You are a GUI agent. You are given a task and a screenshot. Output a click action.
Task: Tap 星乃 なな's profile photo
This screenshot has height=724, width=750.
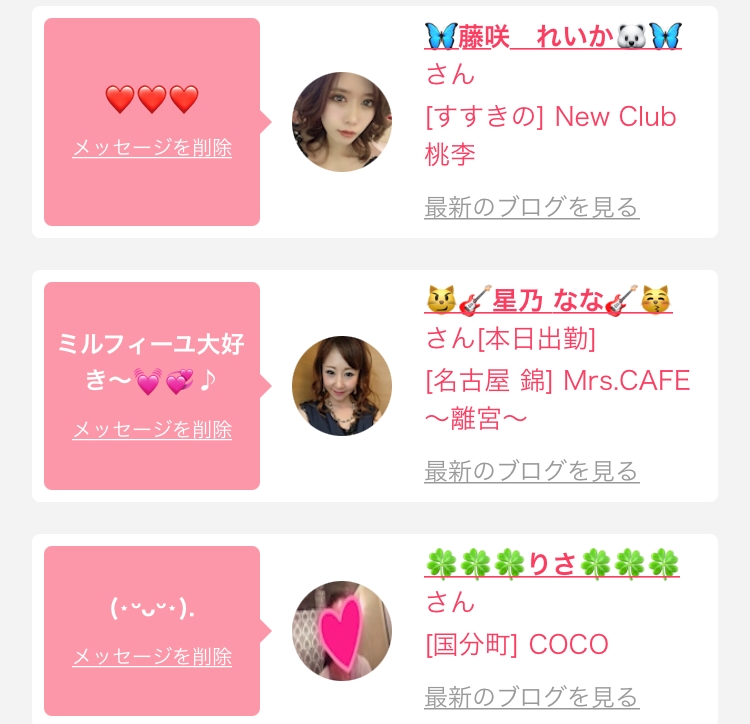point(342,386)
